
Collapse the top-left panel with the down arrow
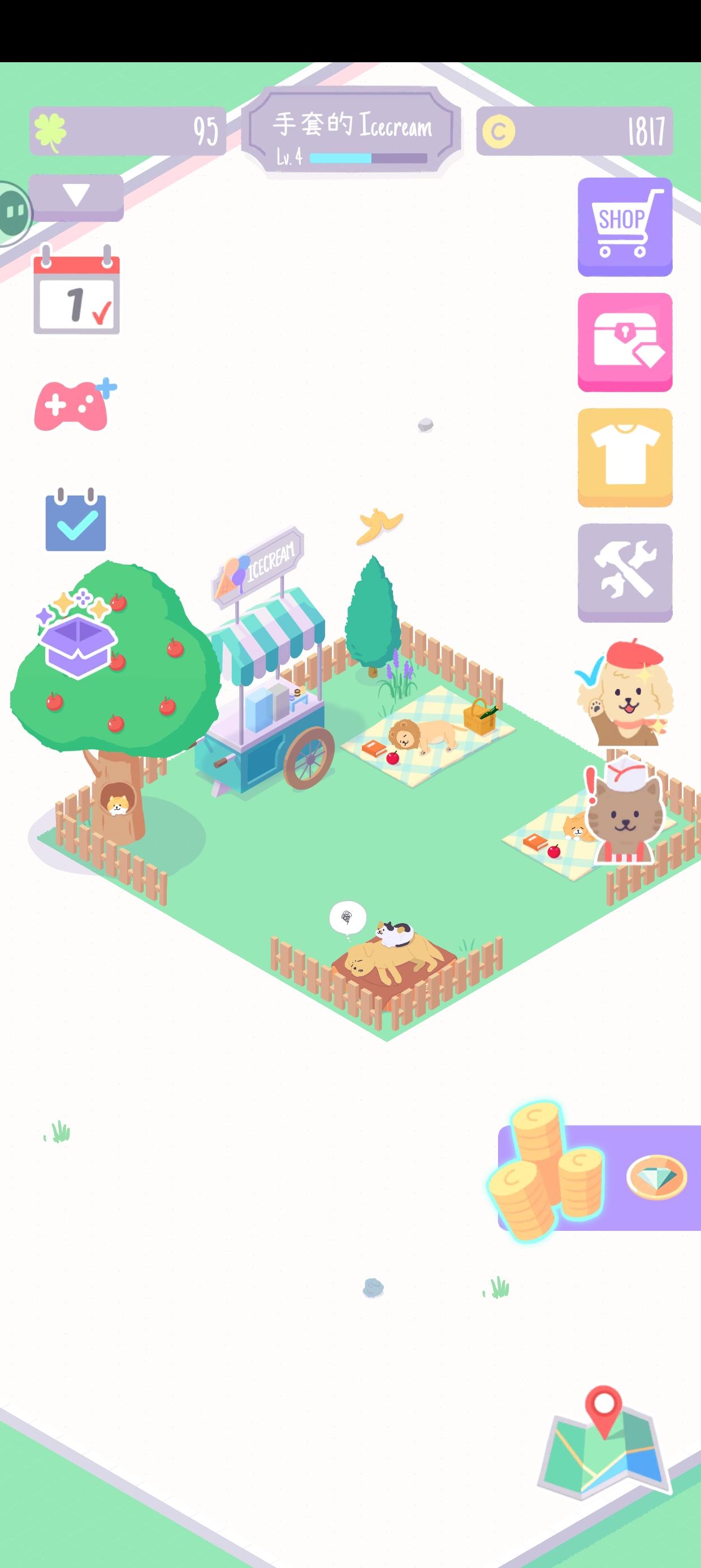tap(78, 196)
